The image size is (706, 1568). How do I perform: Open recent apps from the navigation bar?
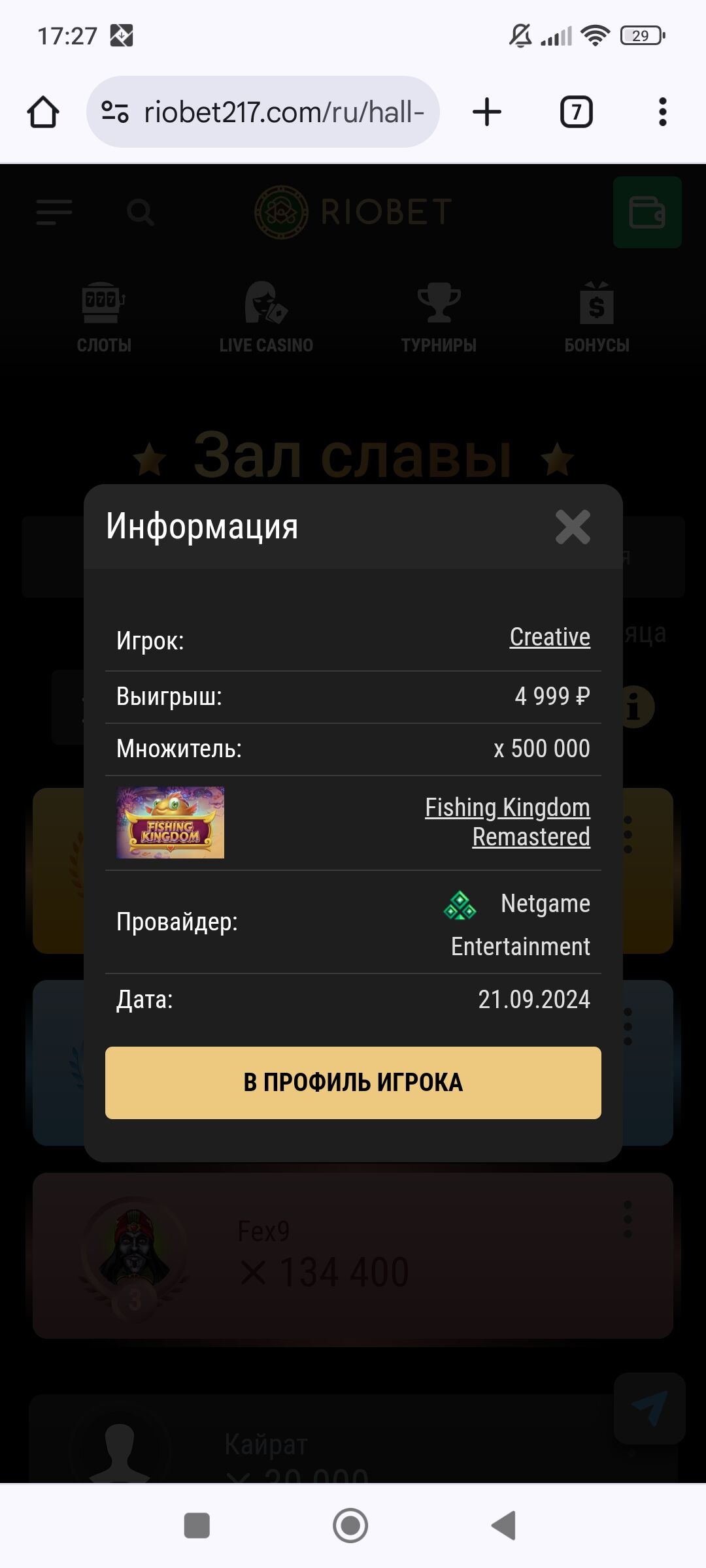tap(197, 1526)
